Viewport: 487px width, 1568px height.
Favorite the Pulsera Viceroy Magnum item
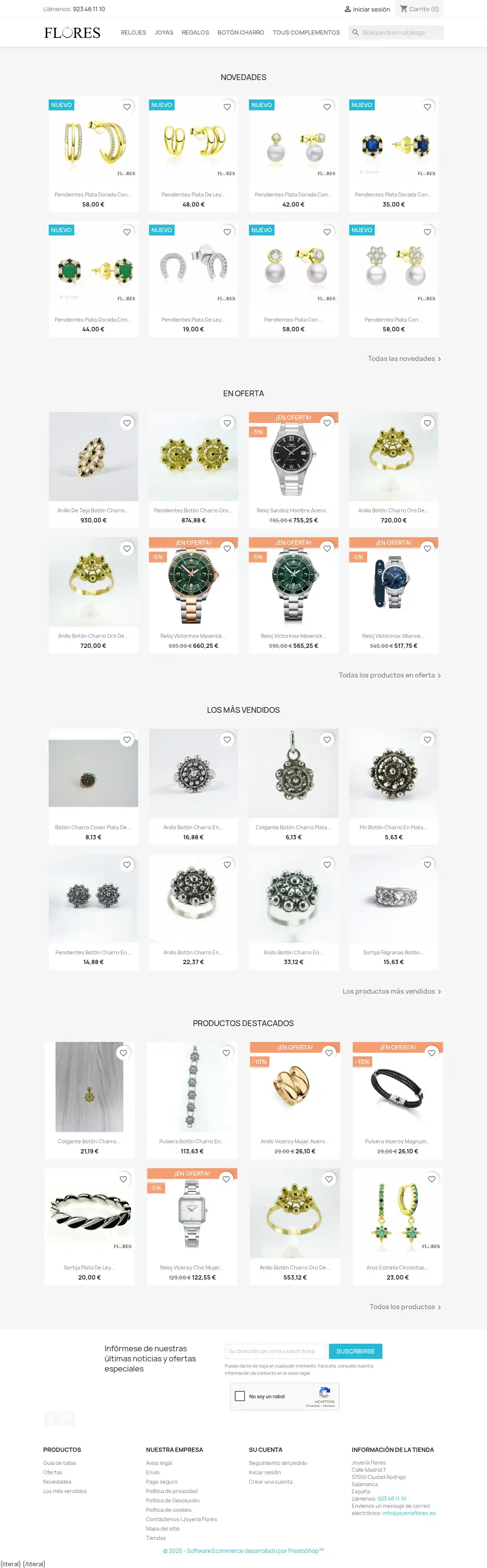pos(431,1053)
